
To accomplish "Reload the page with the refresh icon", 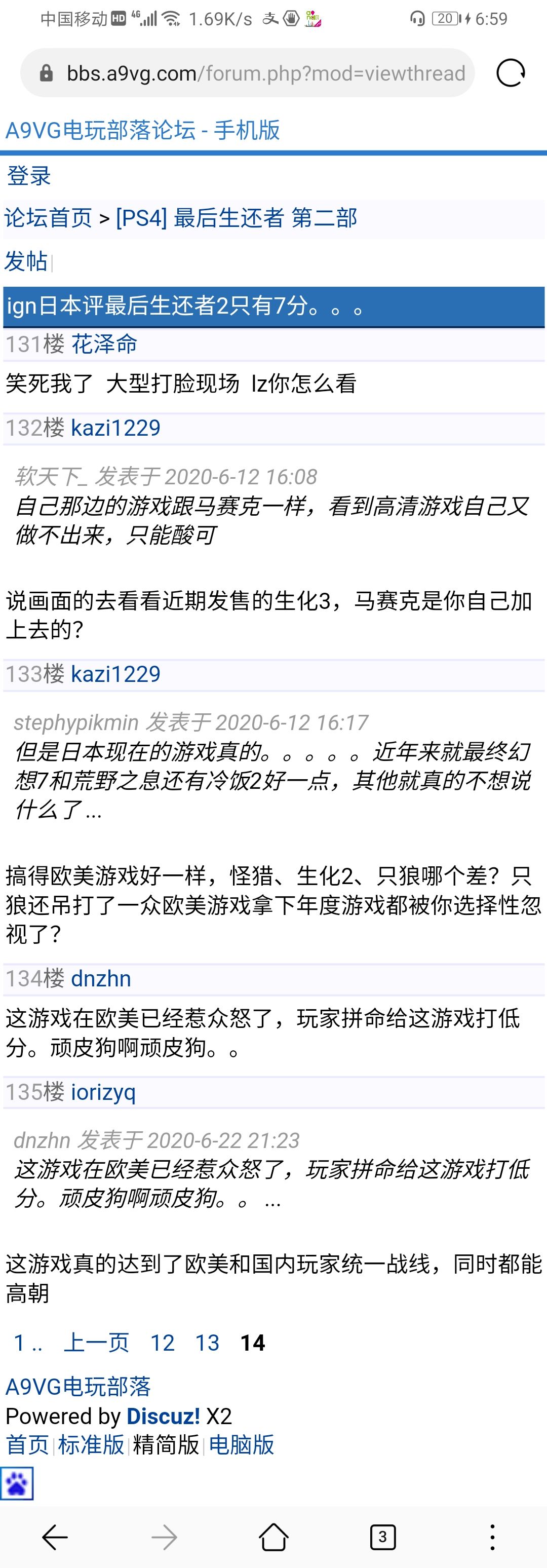I will [x=510, y=73].
